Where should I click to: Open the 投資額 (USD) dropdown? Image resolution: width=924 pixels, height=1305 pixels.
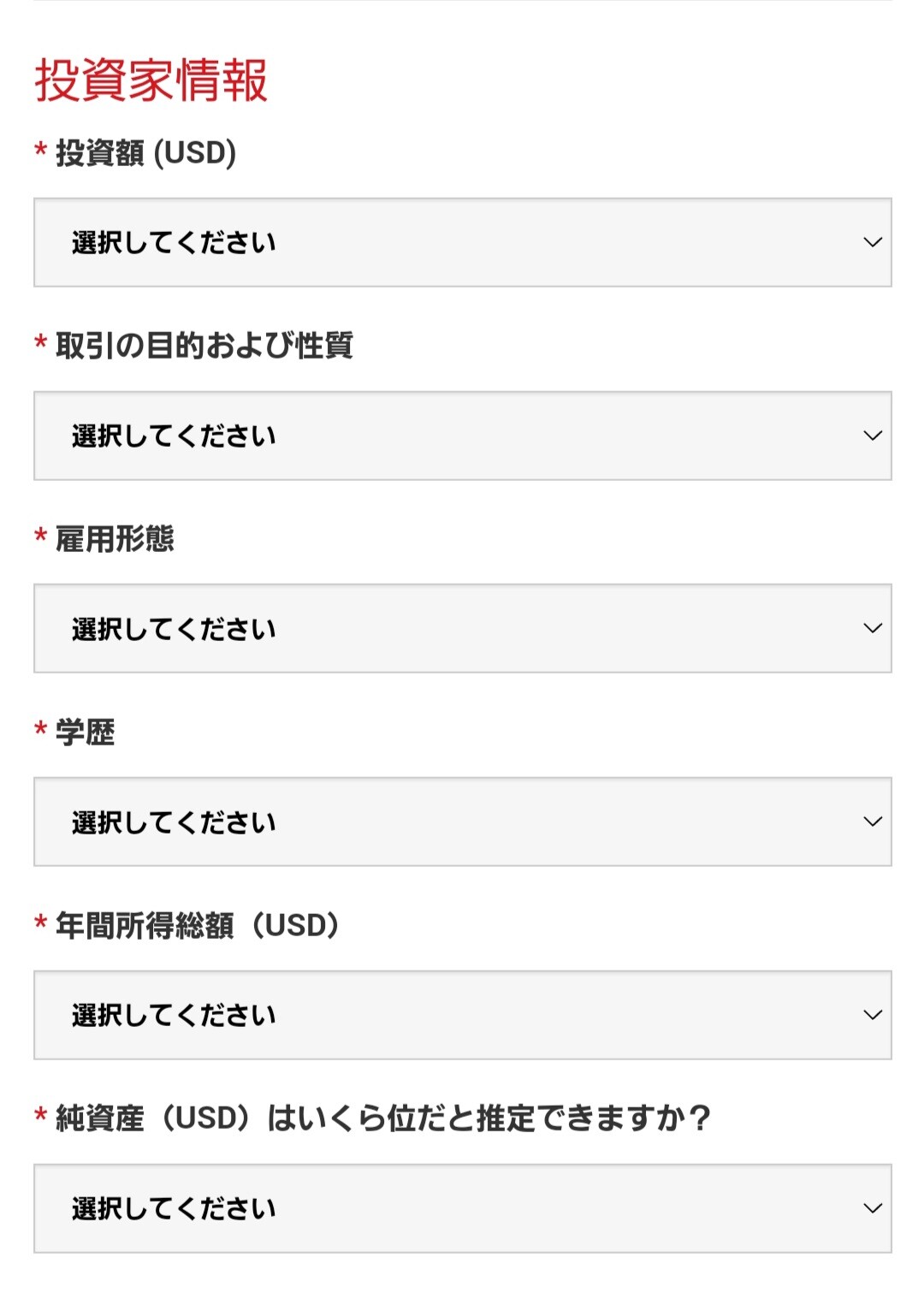click(462, 242)
